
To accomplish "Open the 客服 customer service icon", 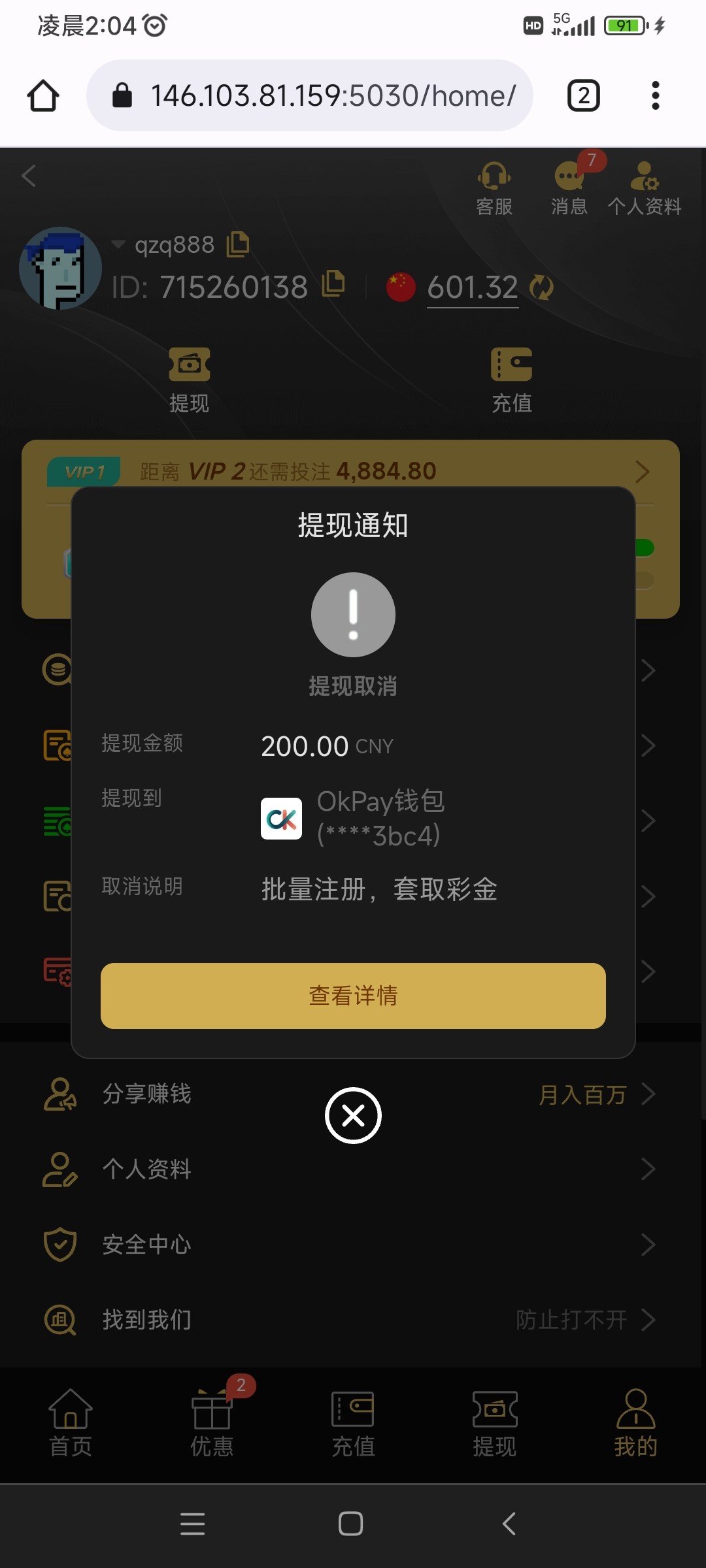I will (494, 186).
